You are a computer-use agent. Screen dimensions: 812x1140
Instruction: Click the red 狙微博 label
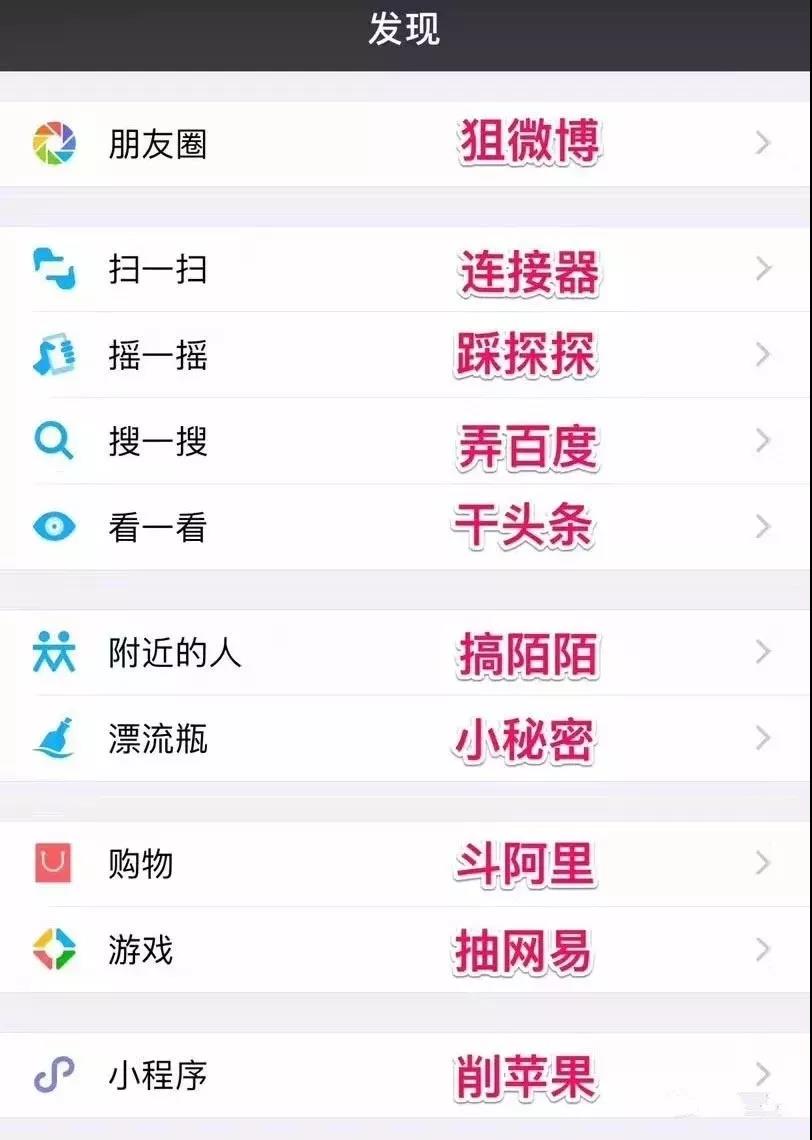[530, 141]
